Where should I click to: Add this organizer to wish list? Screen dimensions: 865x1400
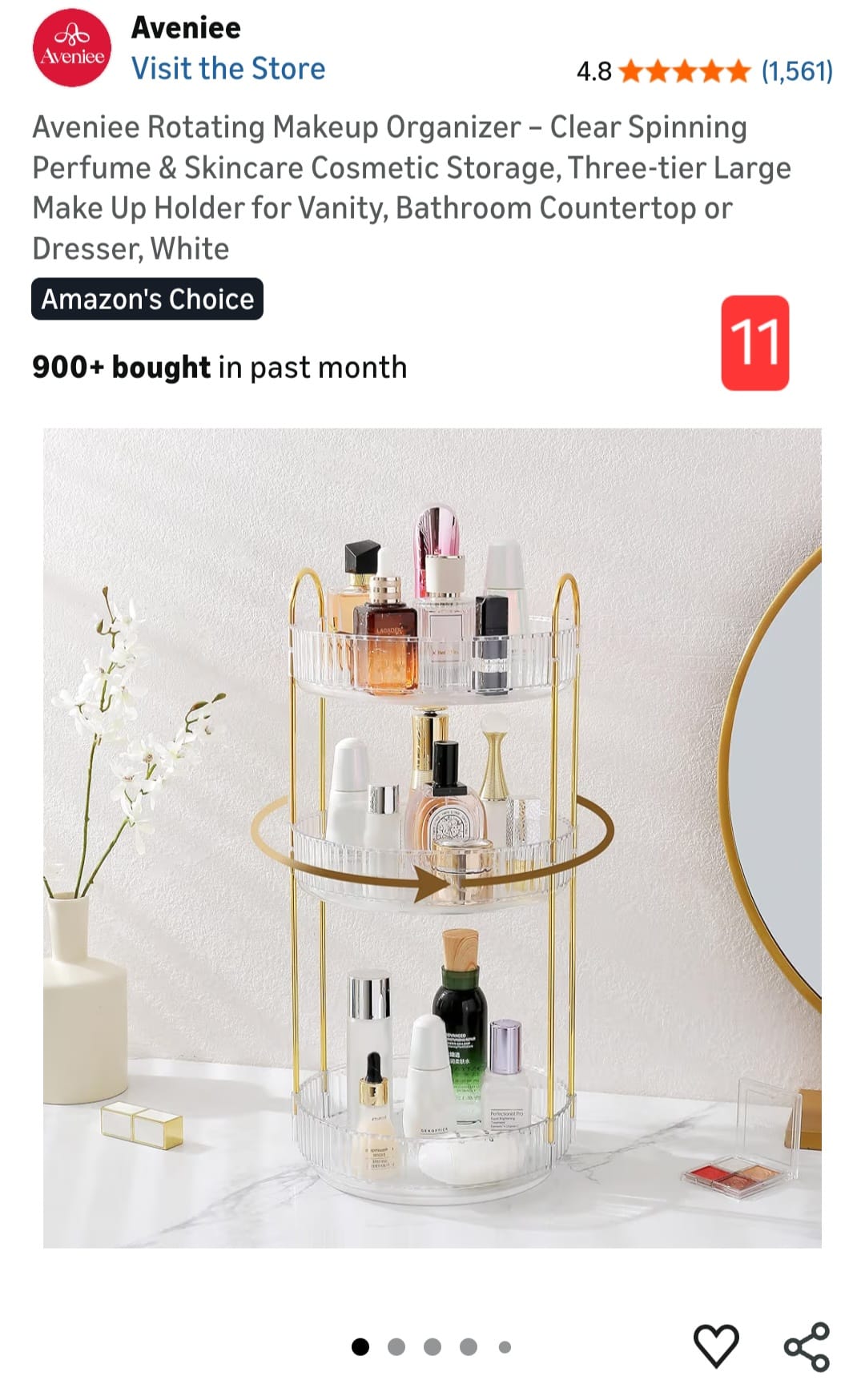coord(715,1346)
